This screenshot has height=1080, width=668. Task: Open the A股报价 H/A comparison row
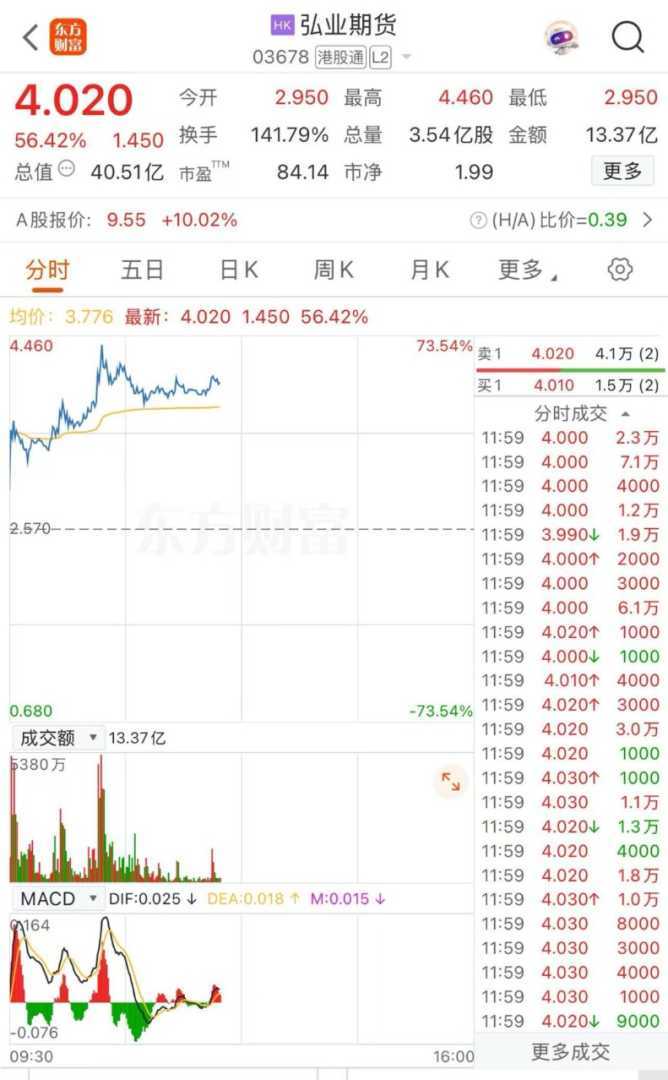pyautogui.click(x=334, y=220)
